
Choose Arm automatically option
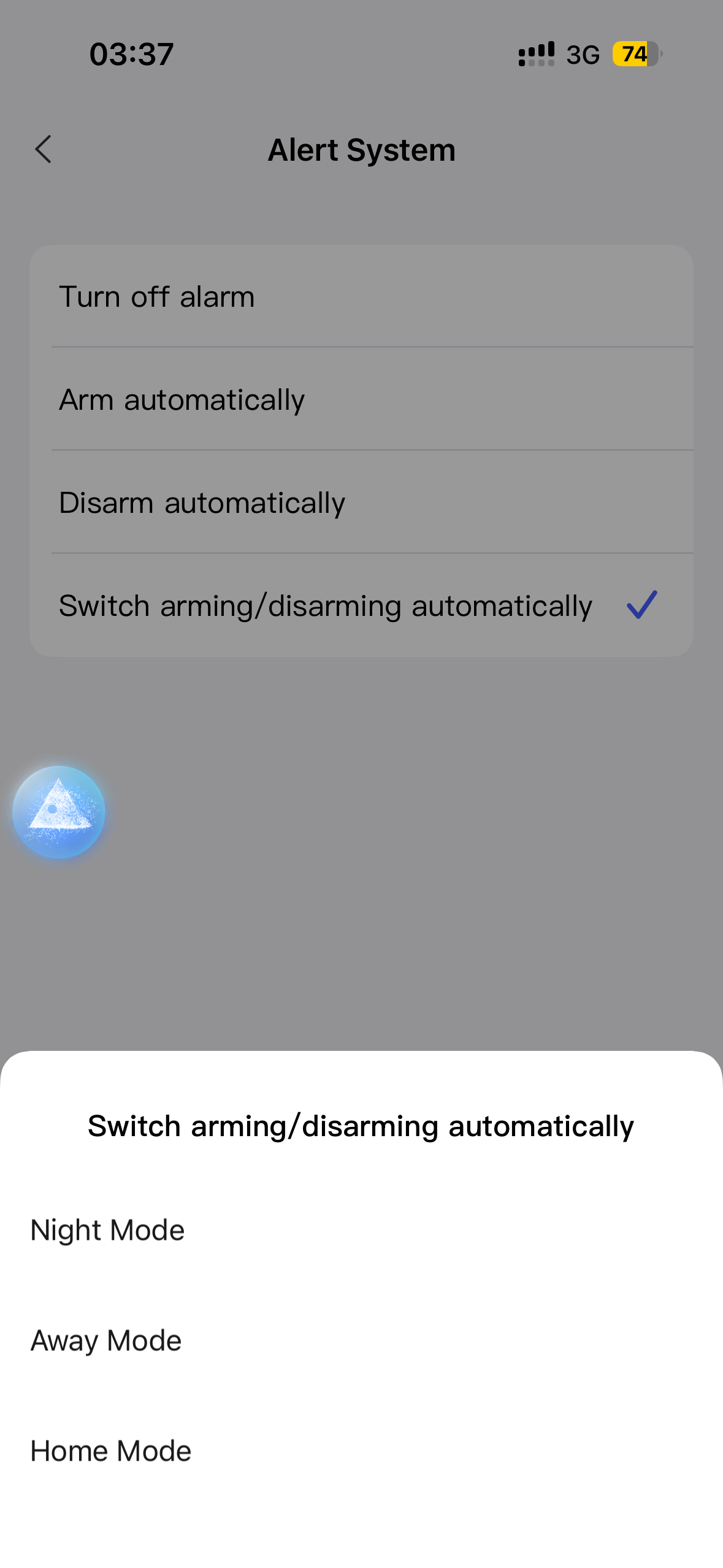(361, 400)
